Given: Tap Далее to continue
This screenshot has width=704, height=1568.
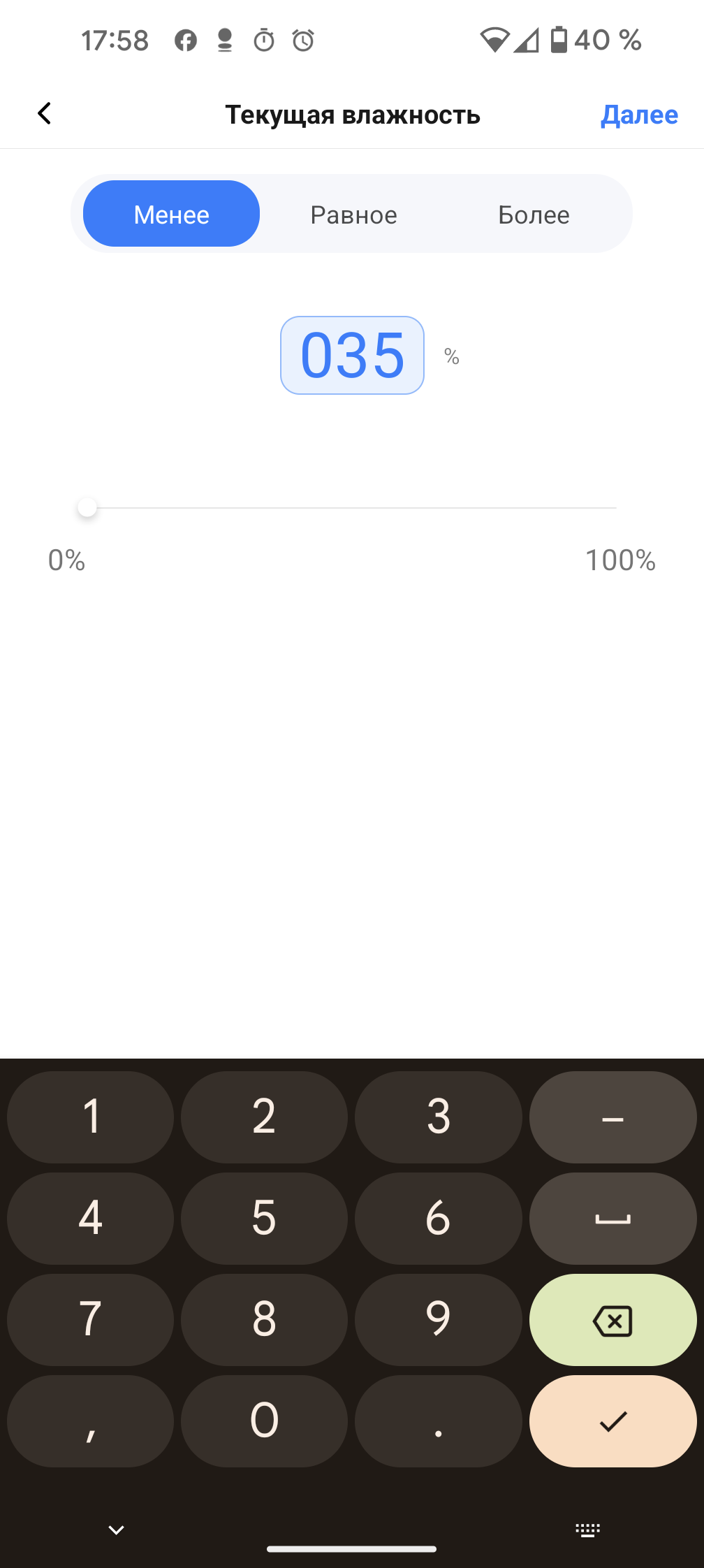Looking at the screenshot, I should (639, 115).
